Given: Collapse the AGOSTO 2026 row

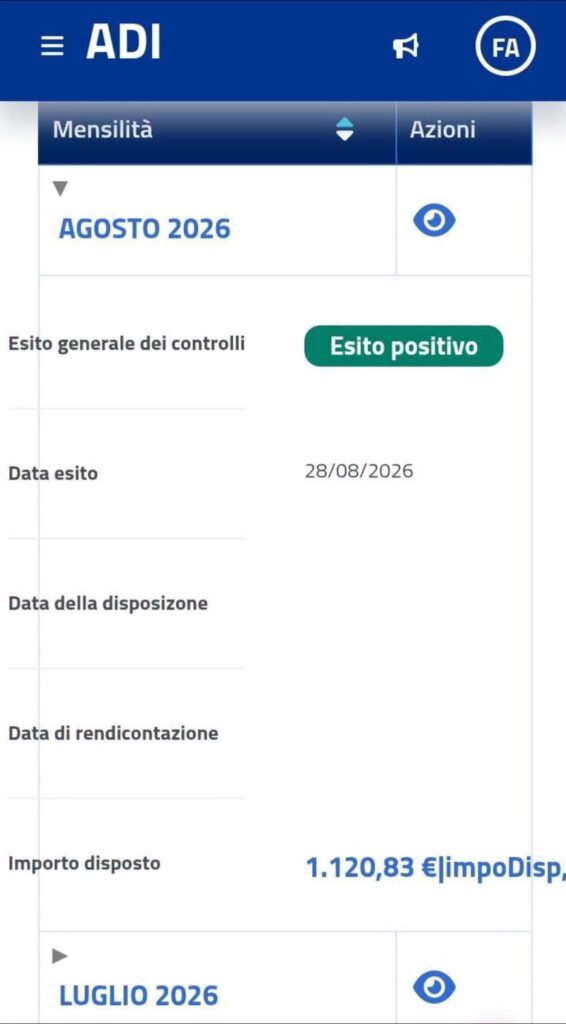Looking at the screenshot, I should point(60,189).
